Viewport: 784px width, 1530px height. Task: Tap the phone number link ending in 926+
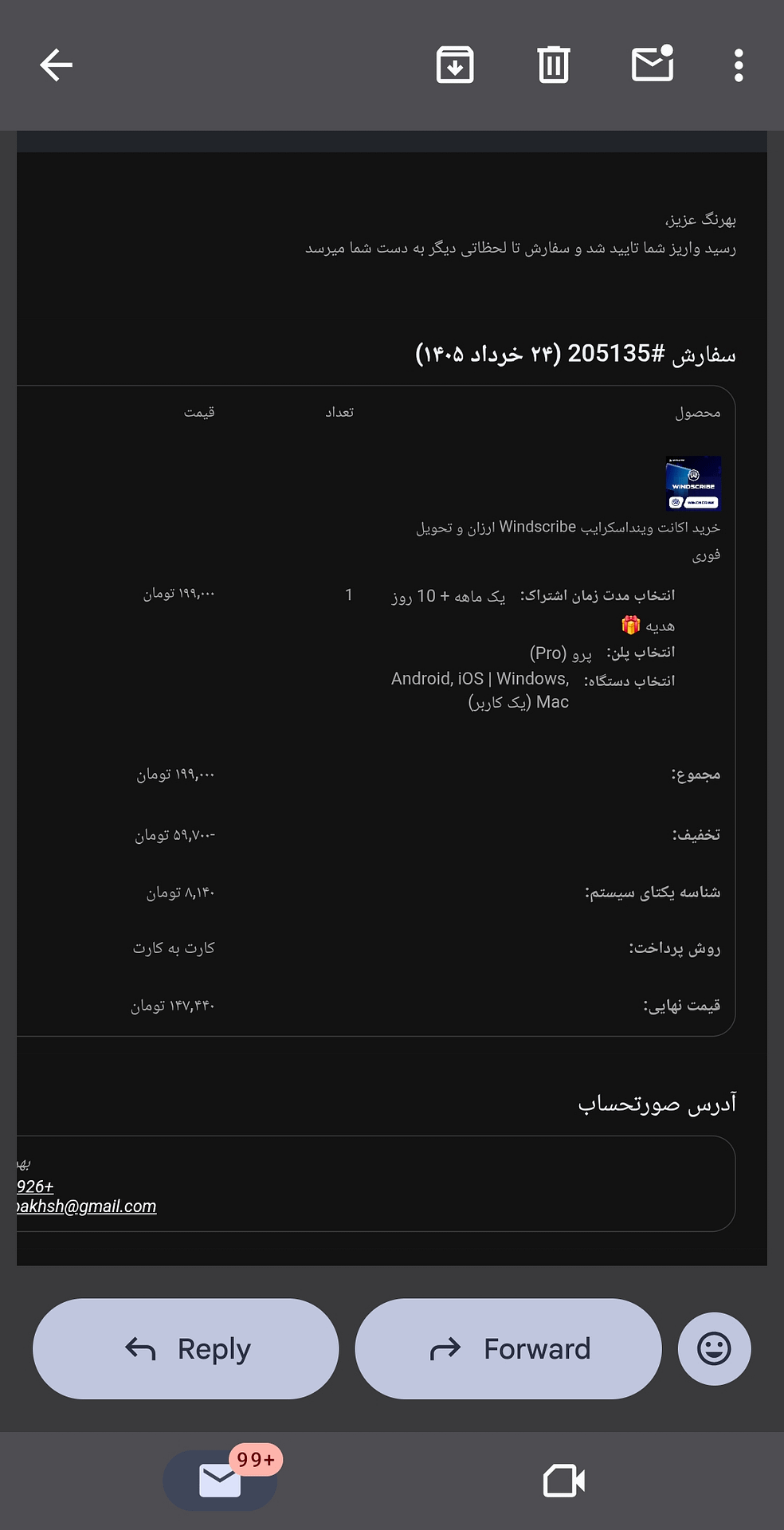[x=35, y=1187]
